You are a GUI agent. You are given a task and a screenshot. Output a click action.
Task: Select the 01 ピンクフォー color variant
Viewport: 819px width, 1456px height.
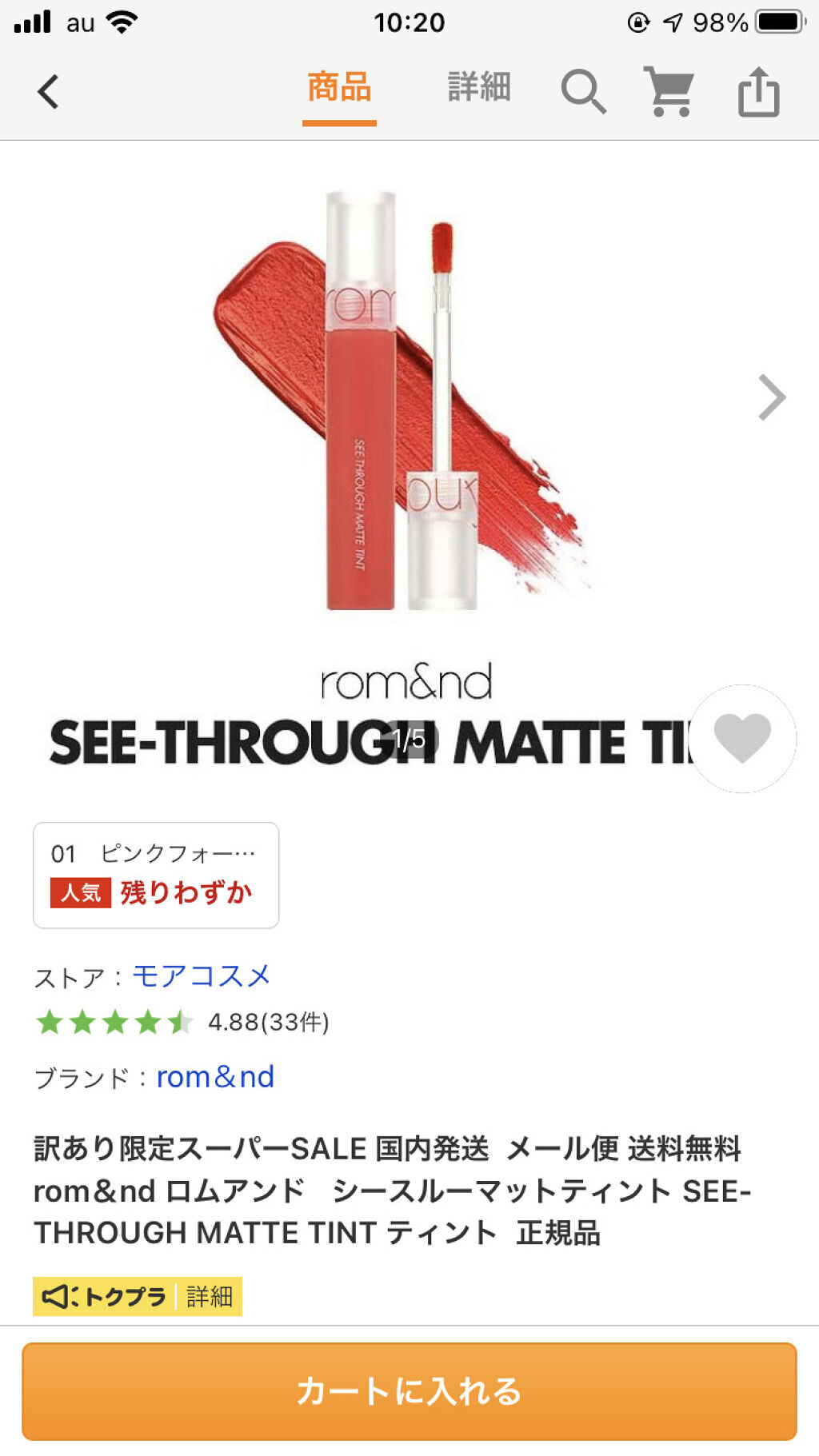(x=156, y=875)
